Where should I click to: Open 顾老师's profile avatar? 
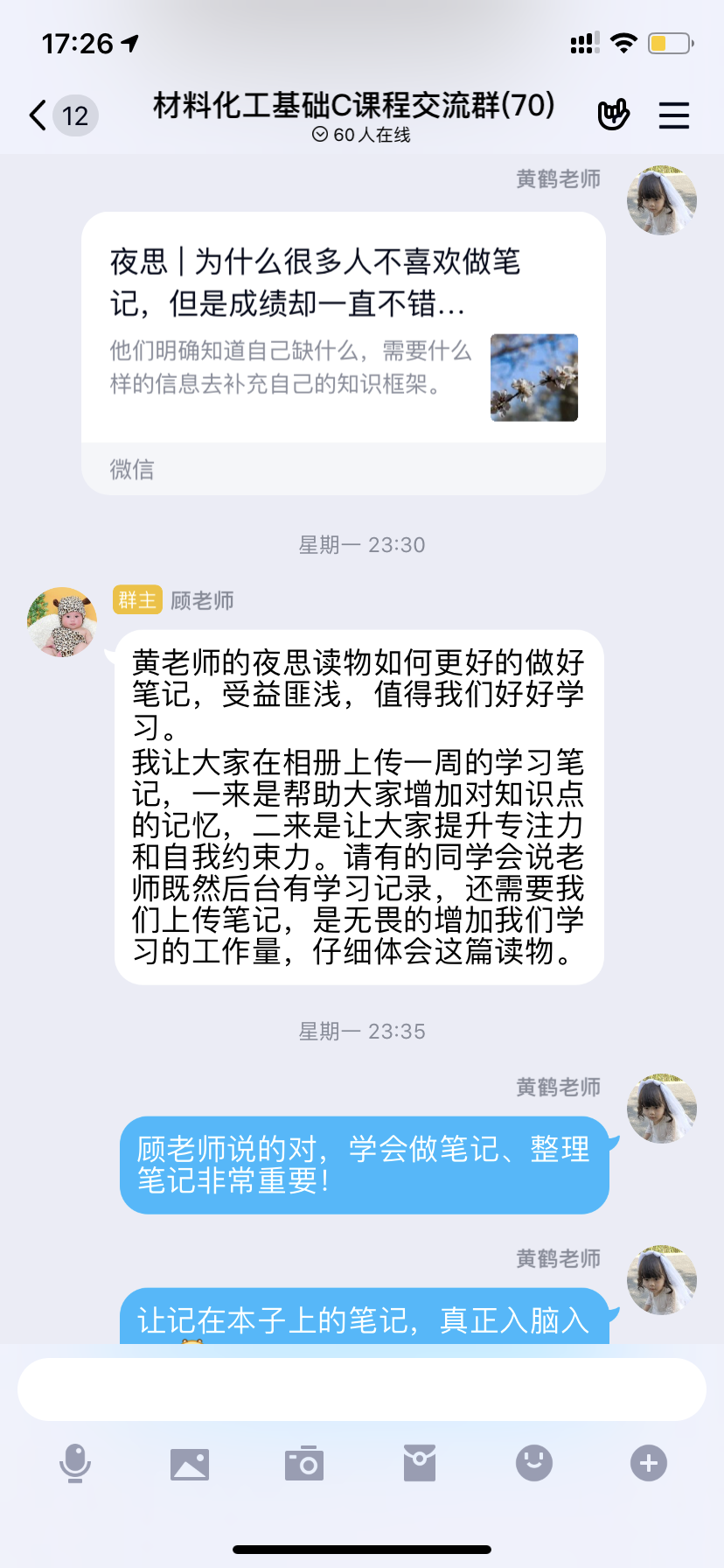[x=62, y=622]
